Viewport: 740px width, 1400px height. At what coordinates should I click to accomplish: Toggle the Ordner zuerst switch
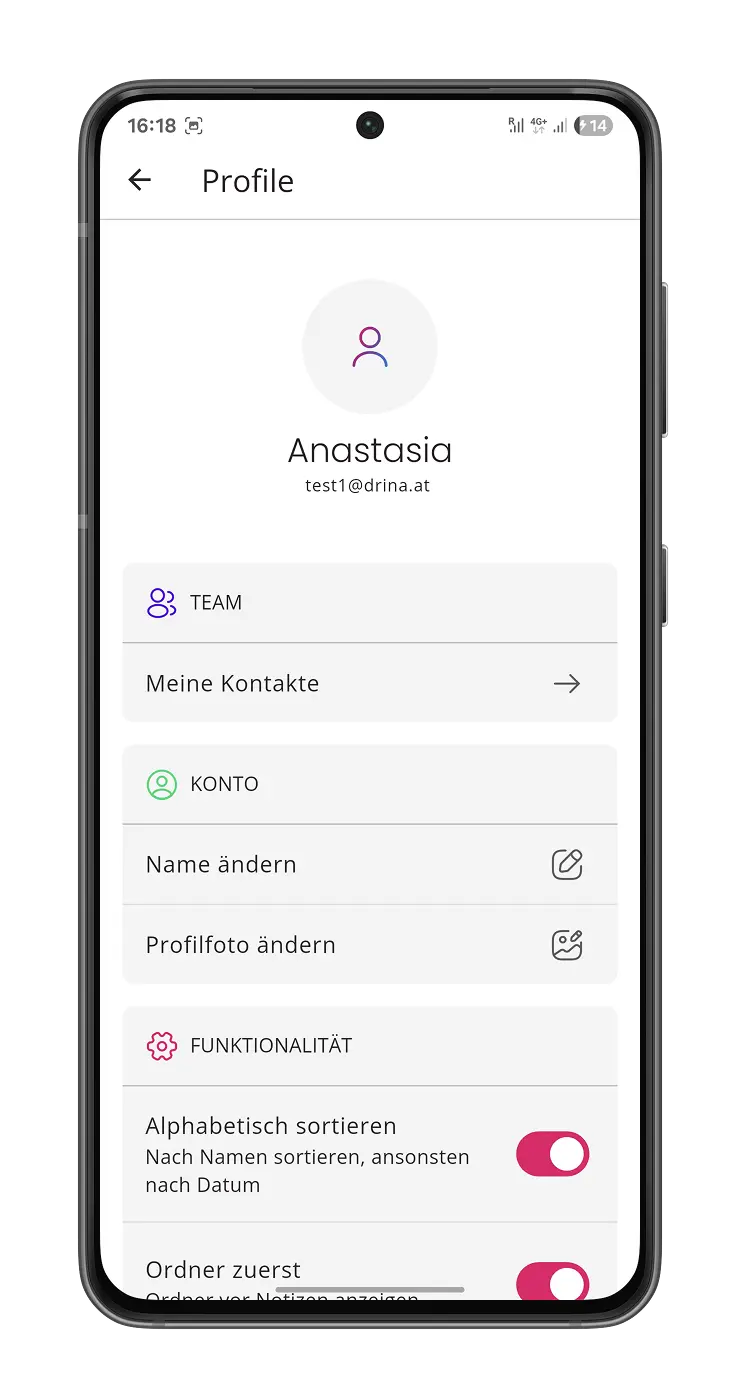point(552,1282)
